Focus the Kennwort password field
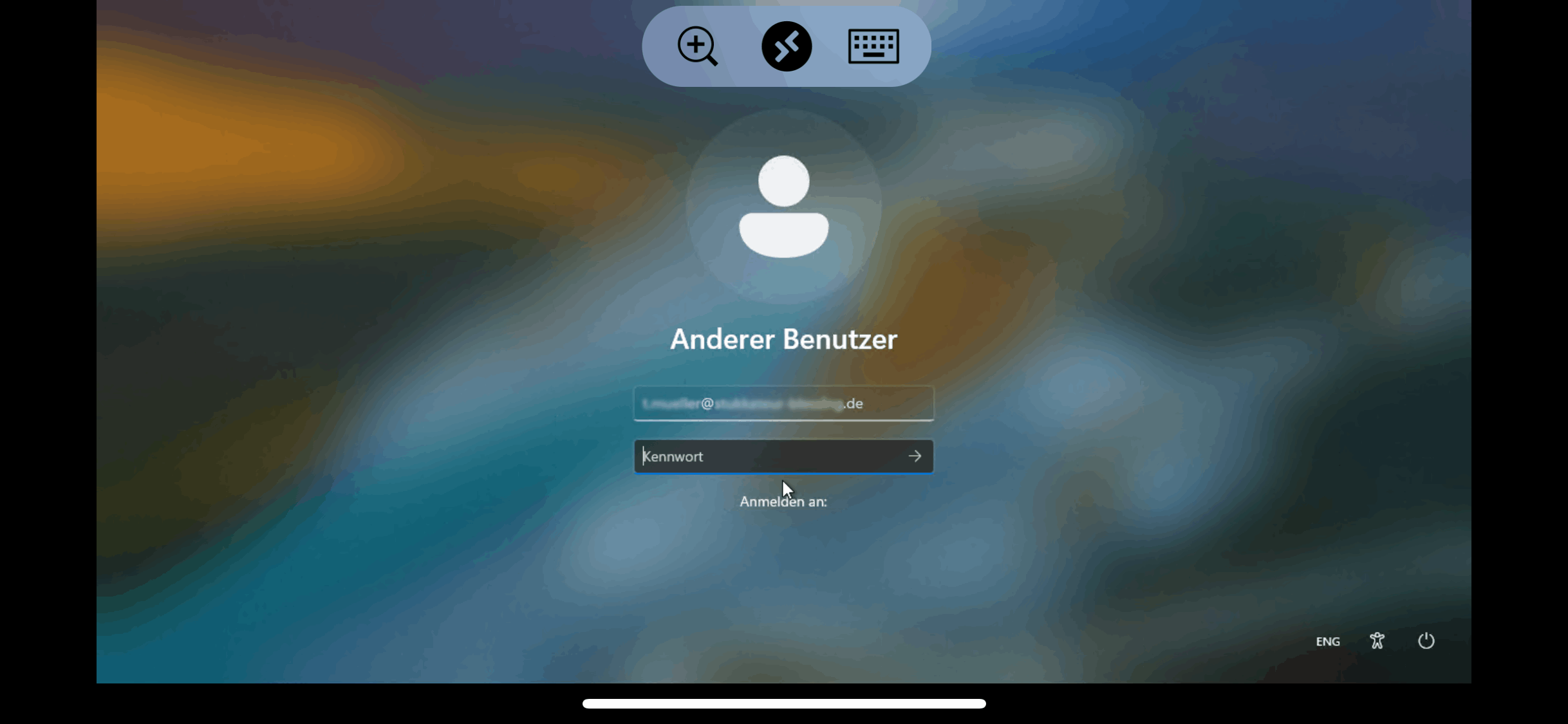 766,456
